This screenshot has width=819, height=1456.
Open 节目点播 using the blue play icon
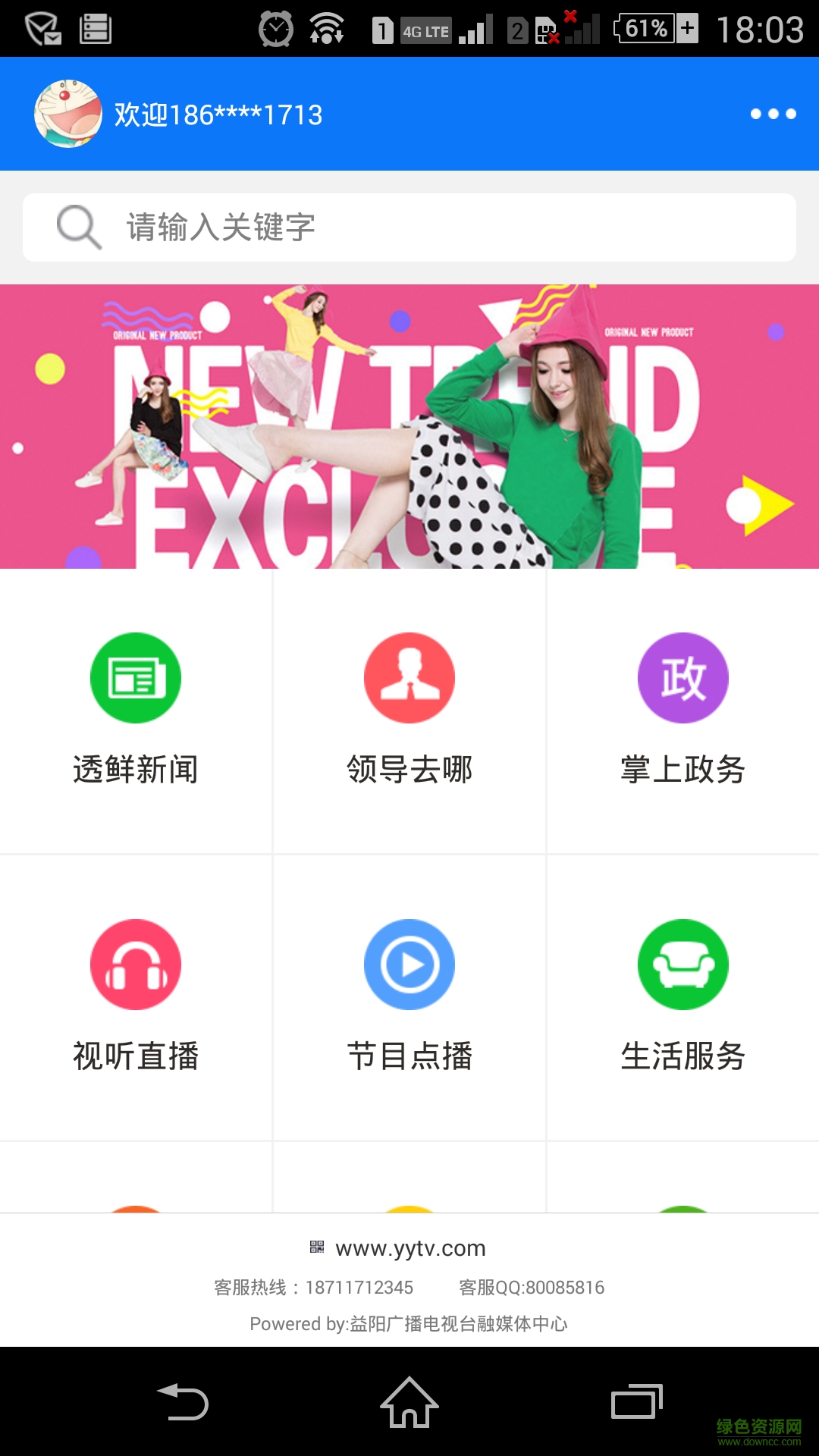coord(409,965)
